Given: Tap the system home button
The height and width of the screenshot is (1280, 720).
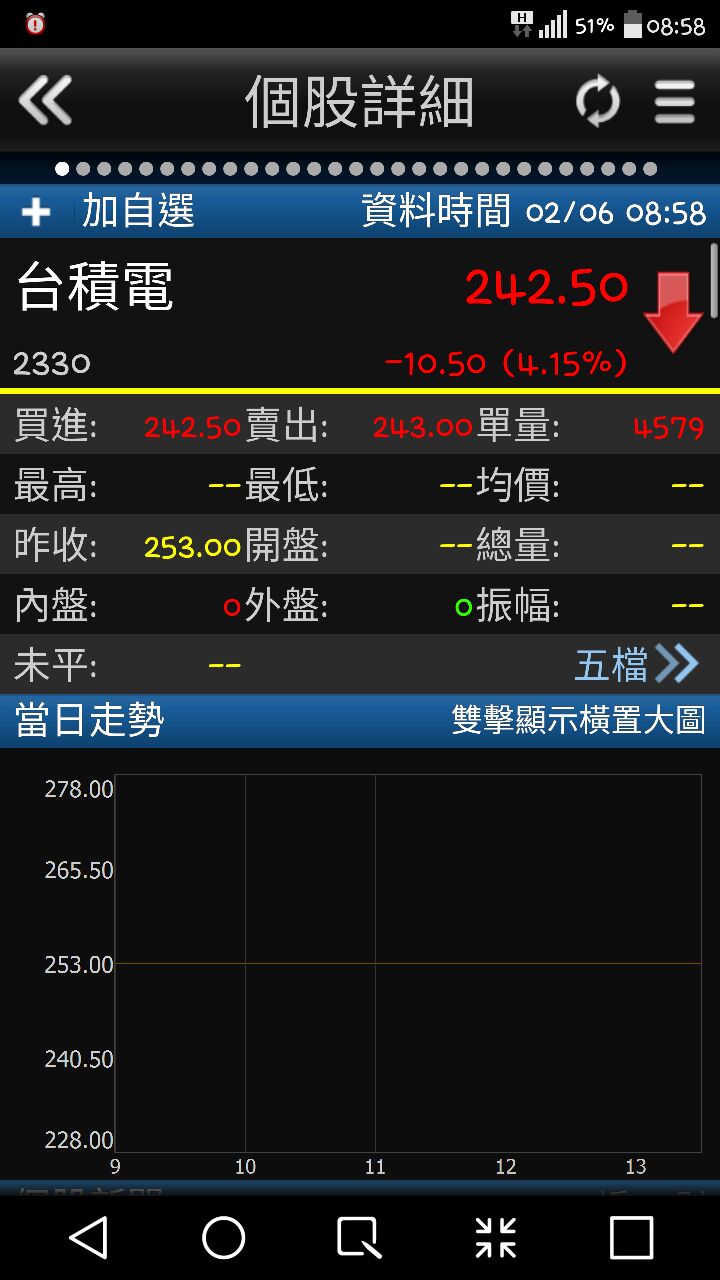Looking at the screenshot, I should pyautogui.click(x=224, y=1237).
